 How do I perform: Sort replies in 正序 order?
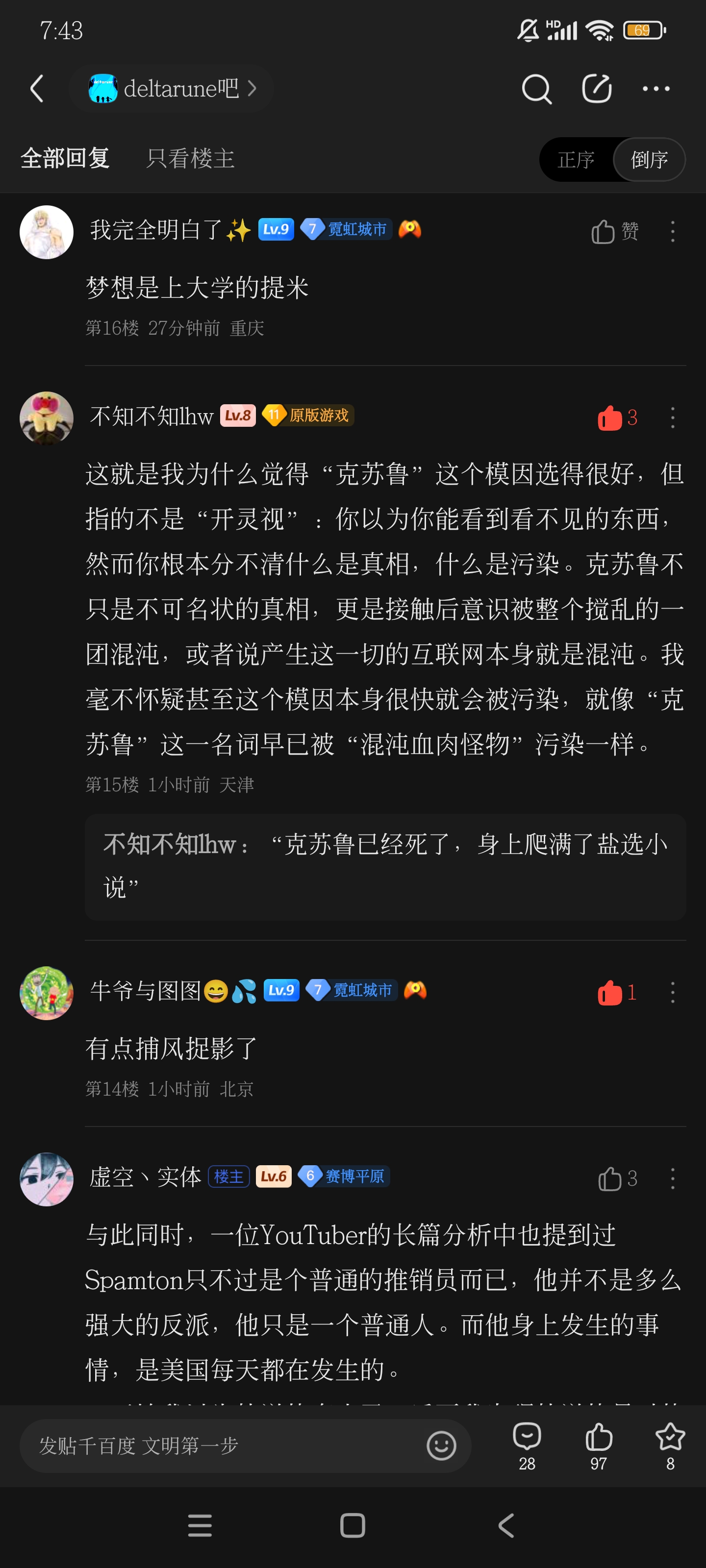(x=576, y=159)
